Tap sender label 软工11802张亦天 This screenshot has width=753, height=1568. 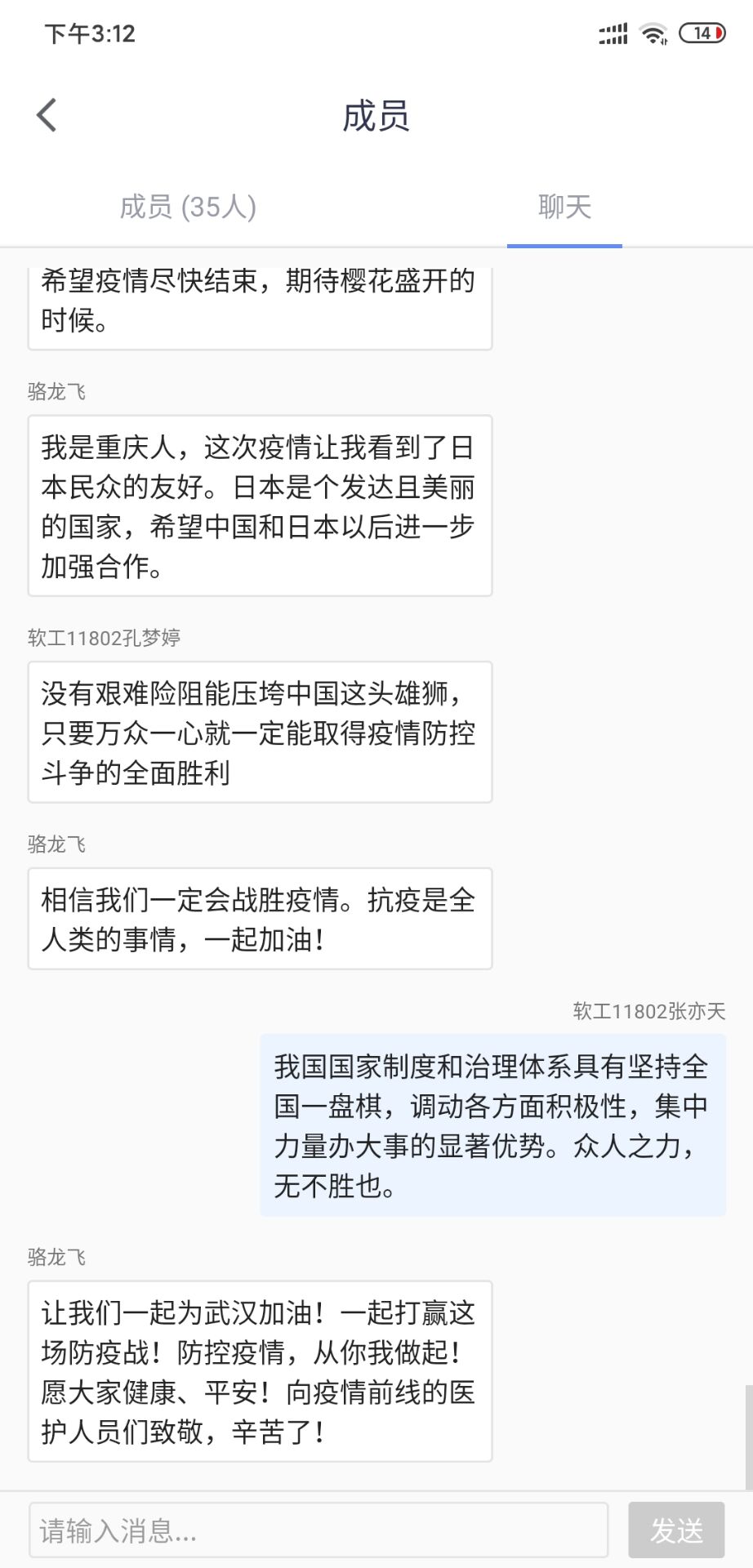pos(649,1010)
